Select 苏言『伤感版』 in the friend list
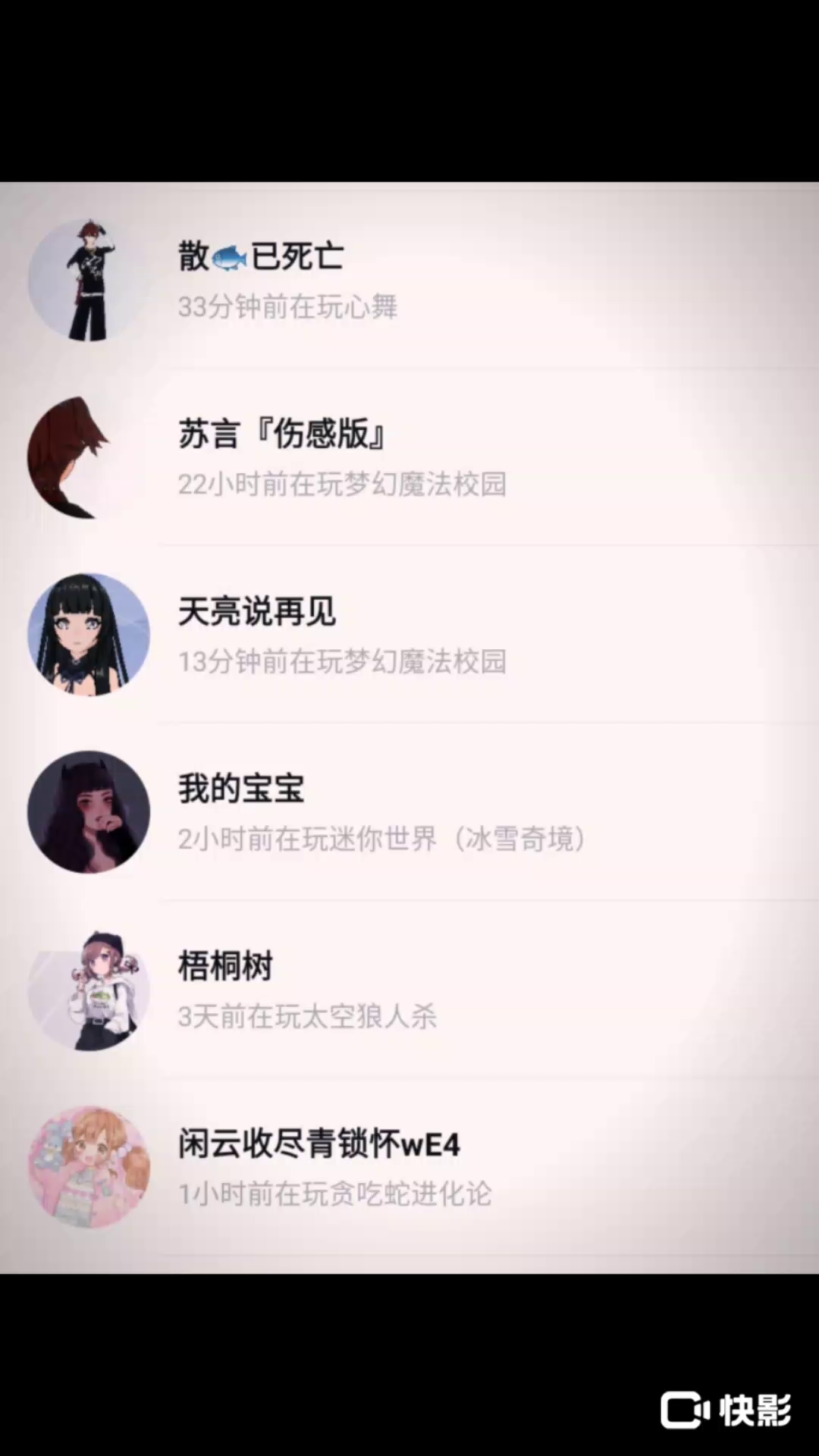Image resolution: width=819 pixels, height=1456 pixels. point(409,458)
